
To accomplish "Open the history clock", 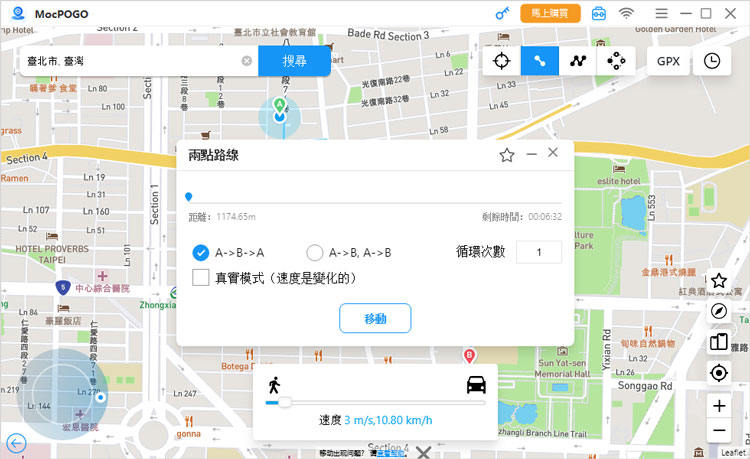I will pyautogui.click(x=711, y=60).
